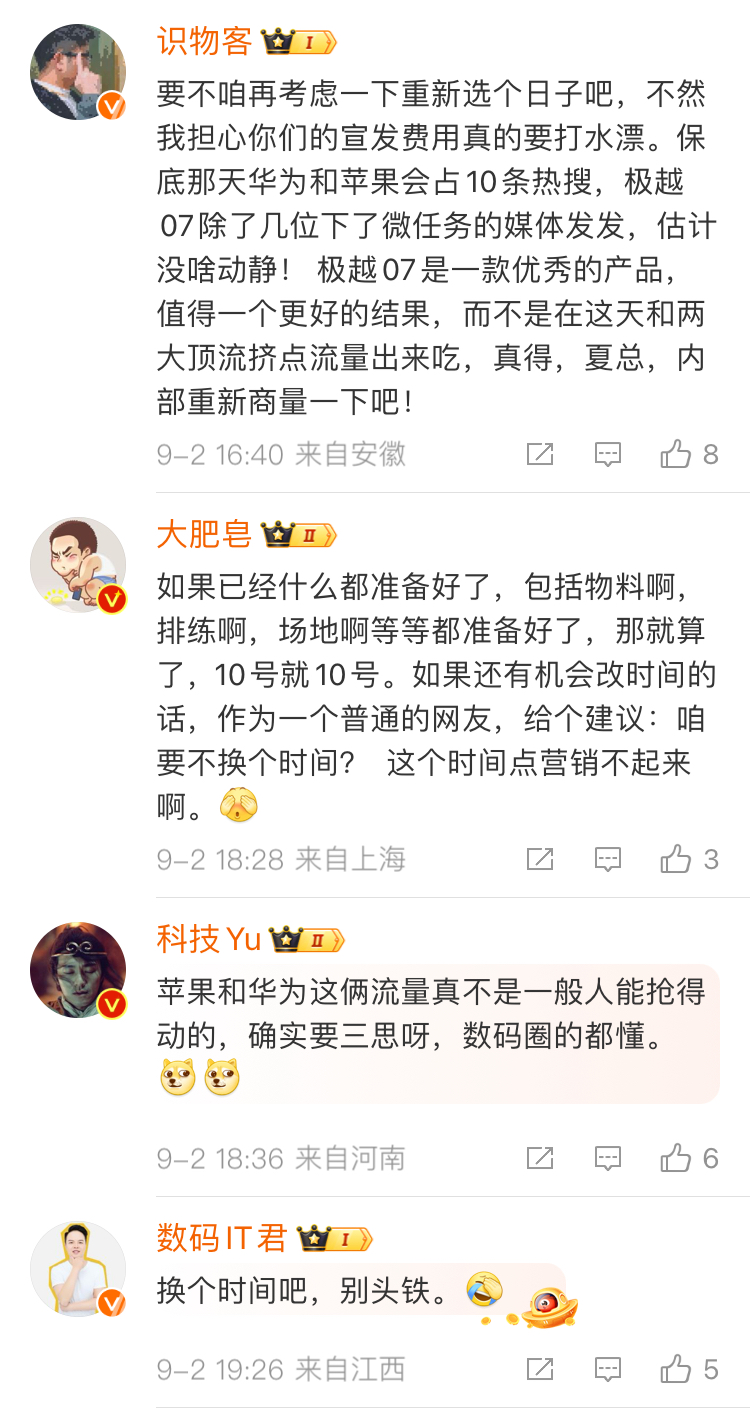The image size is (750, 1422).
Task: Open username 数码IT君's profile
Action: coord(221,1239)
